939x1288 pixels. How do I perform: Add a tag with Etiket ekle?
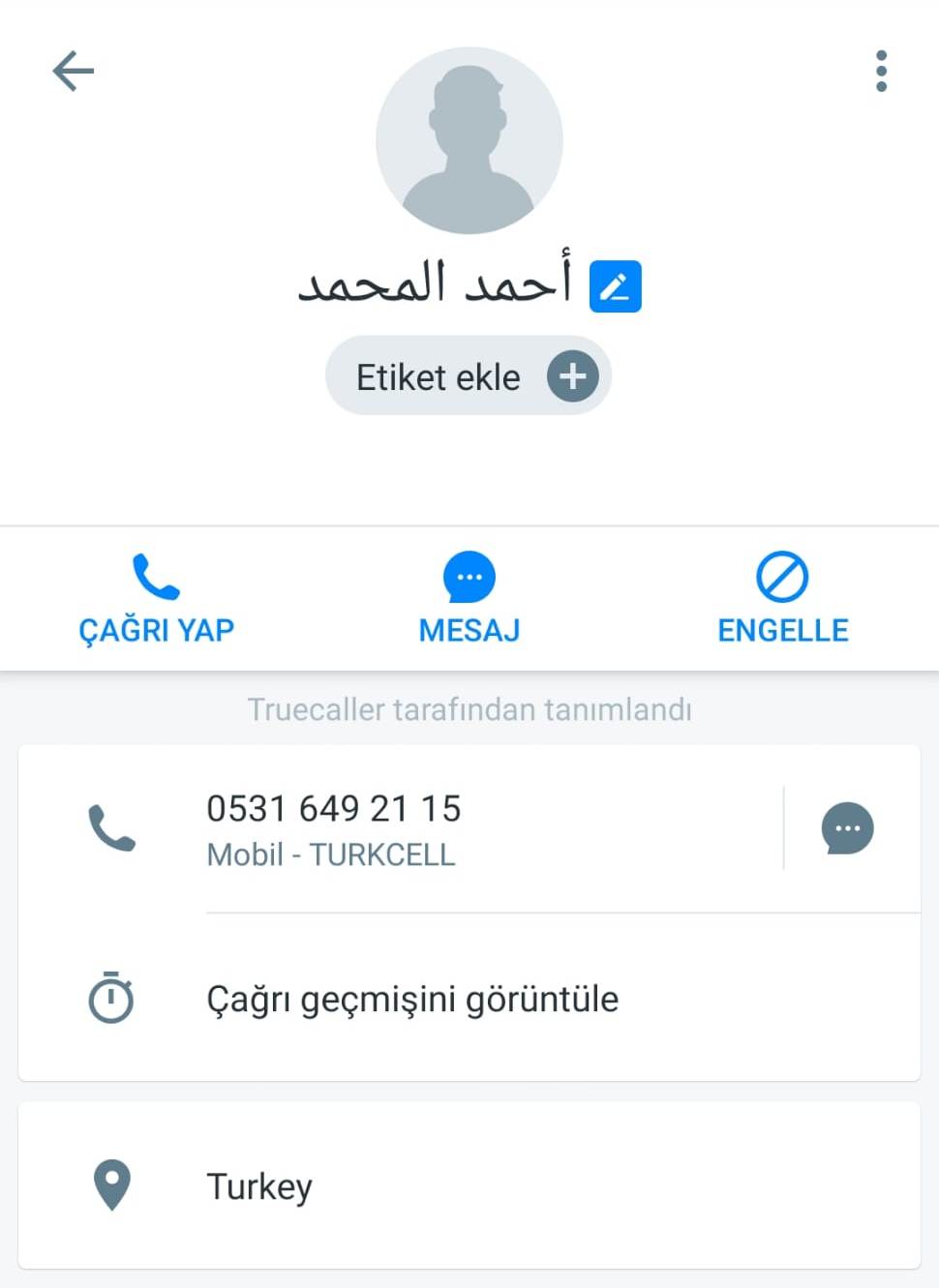pyautogui.click(x=469, y=376)
